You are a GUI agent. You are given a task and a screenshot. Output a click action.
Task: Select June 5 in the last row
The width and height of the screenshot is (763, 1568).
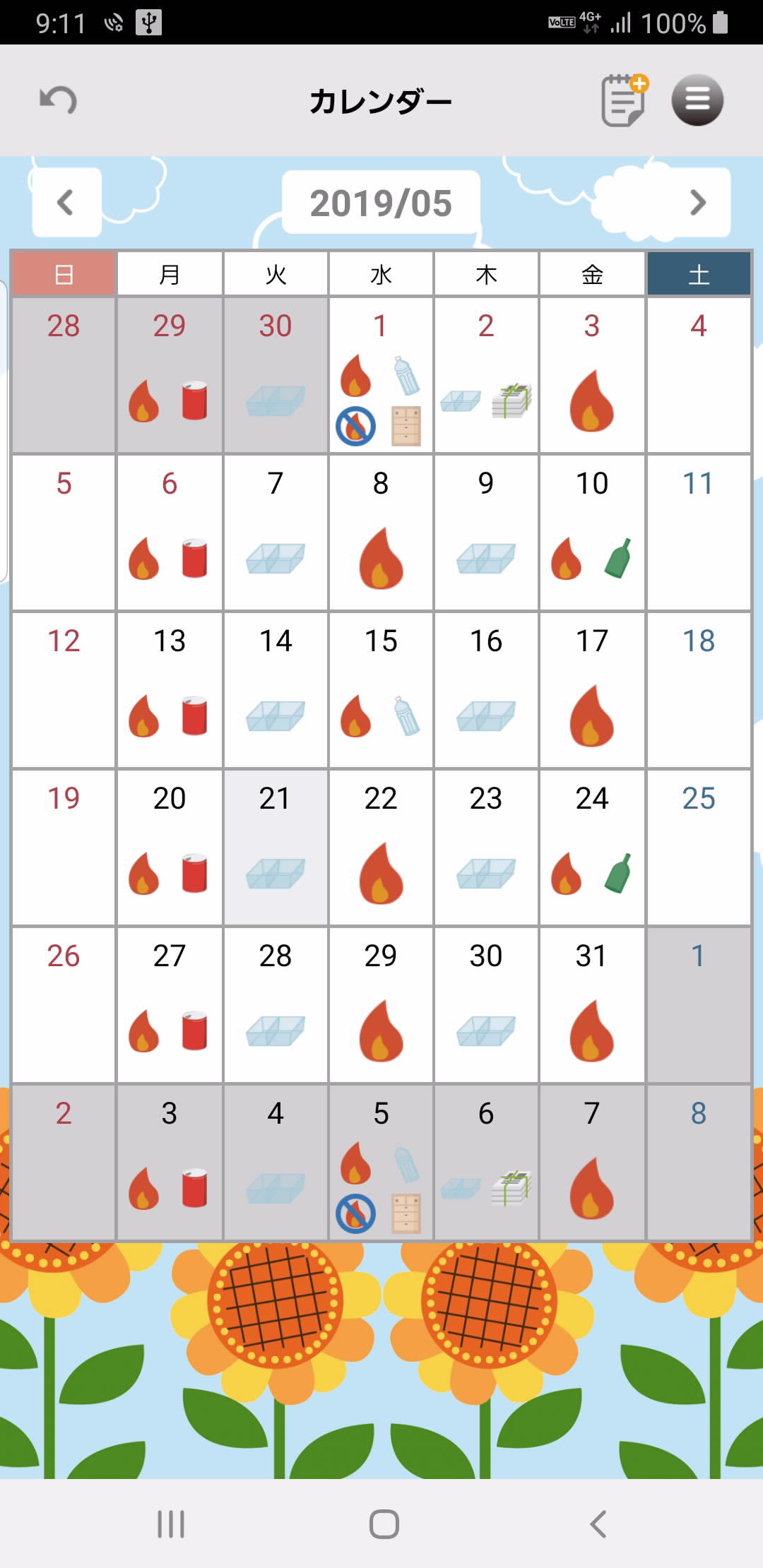click(381, 1163)
